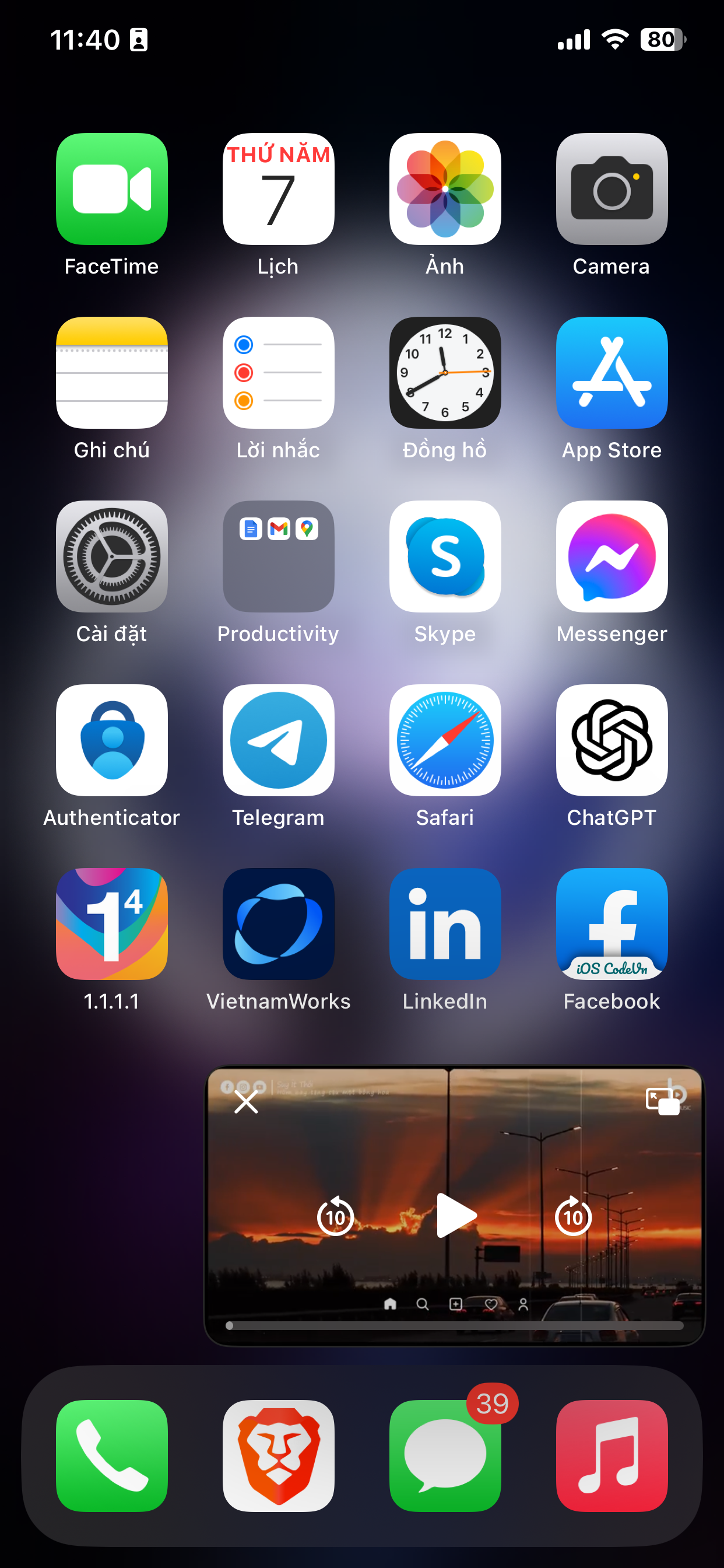724x1568 pixels.
Task: Open the Skype app
Action: pyautogui.click(x=445, y=557)
